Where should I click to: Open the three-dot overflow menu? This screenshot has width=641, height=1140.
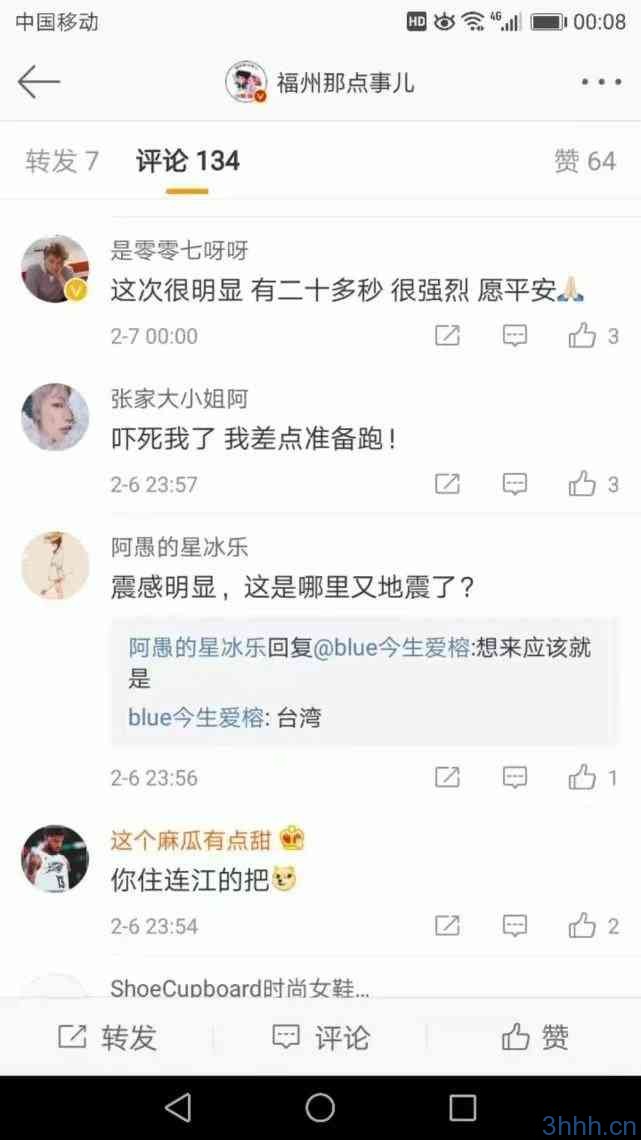601,82
